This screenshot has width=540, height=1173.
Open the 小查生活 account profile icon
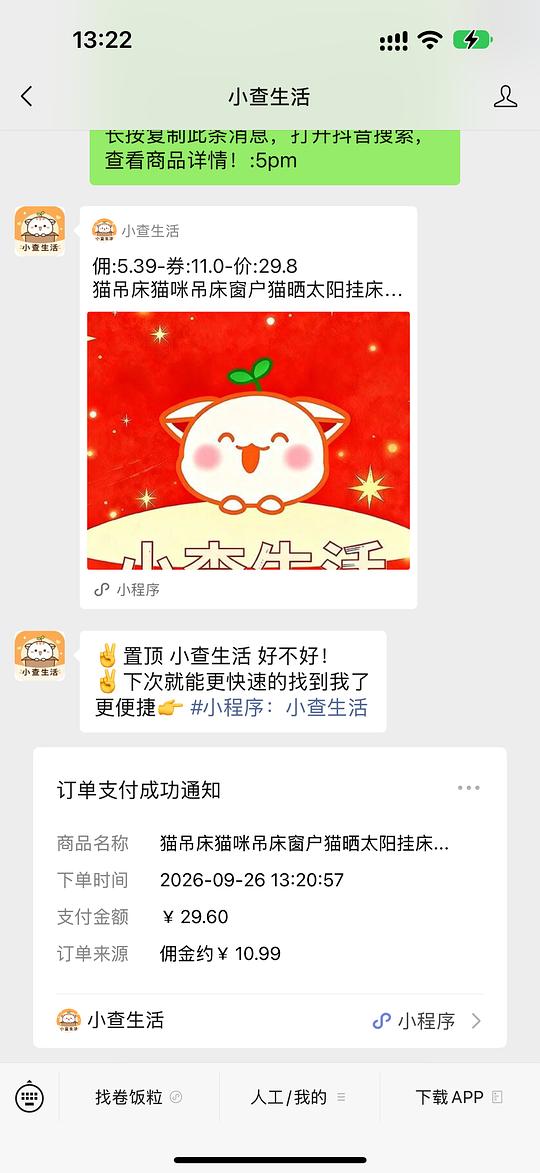[506, 97]
